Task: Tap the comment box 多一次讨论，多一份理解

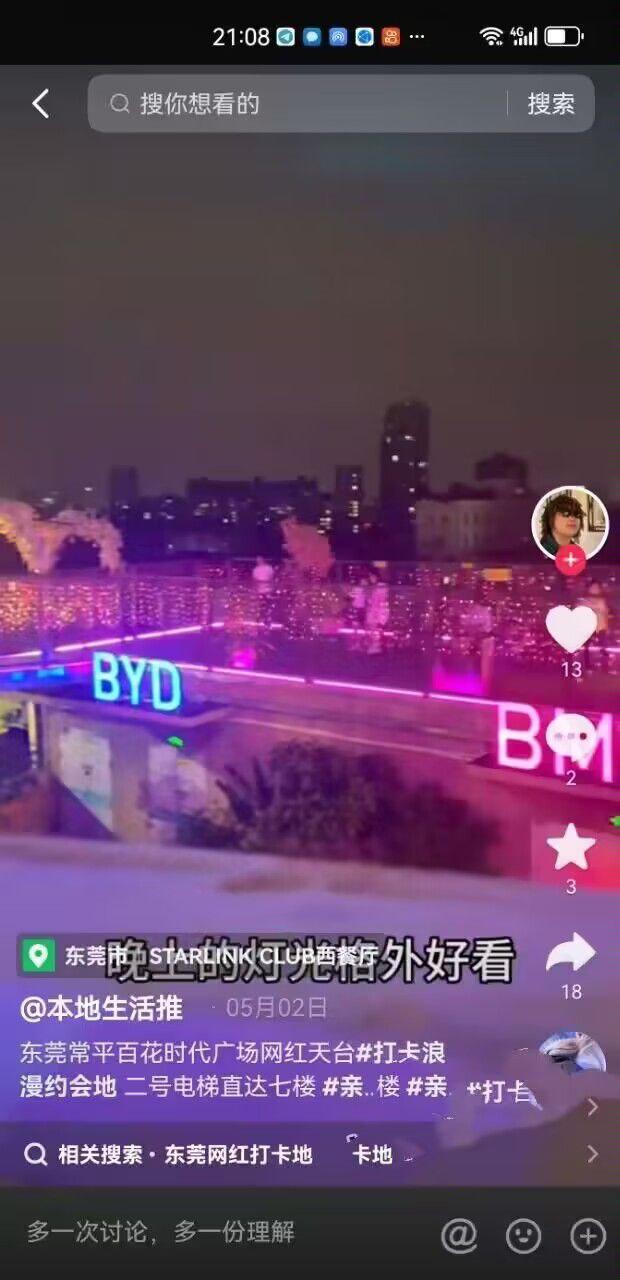Action: (160, 1233)
